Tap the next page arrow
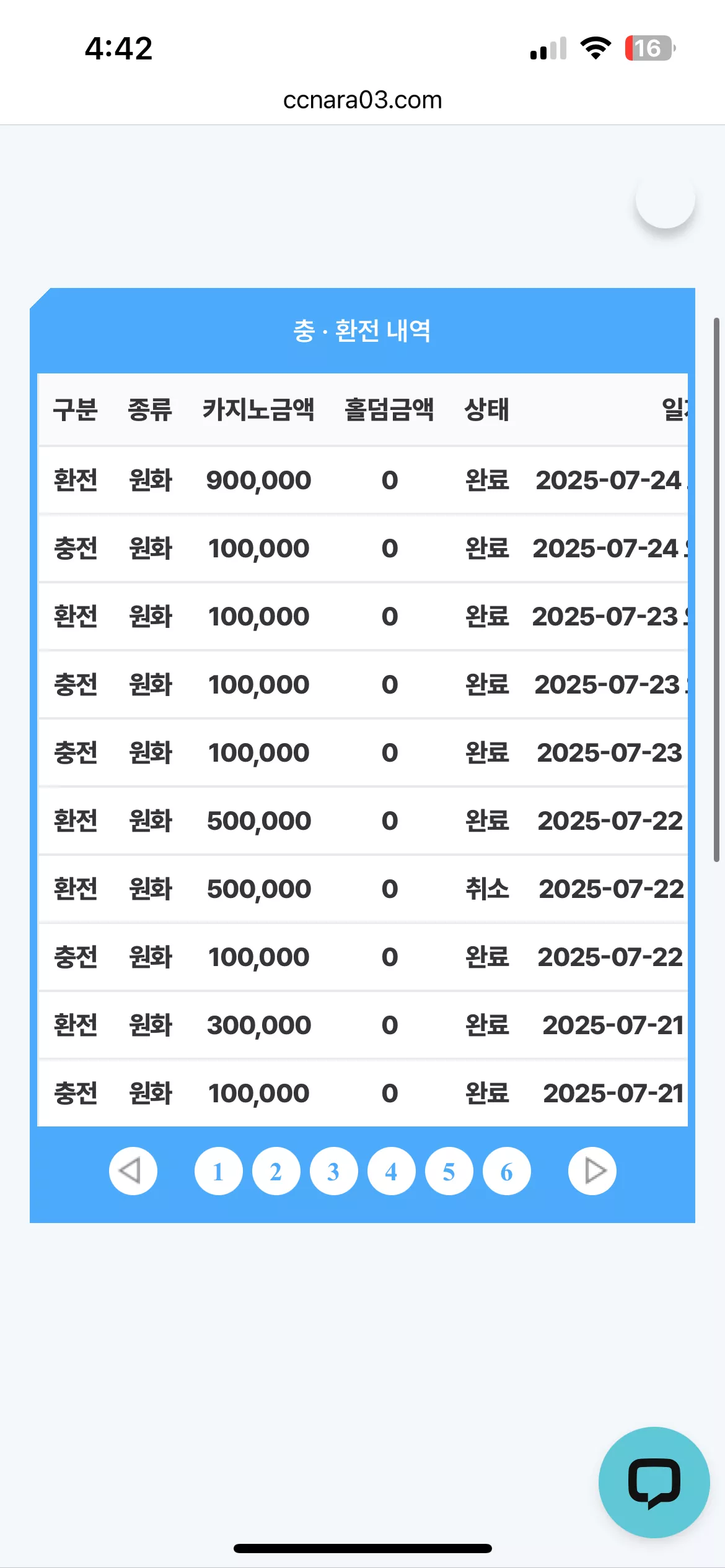The height and width of the screenshot is (1568, 725). tap(592, 1171)
